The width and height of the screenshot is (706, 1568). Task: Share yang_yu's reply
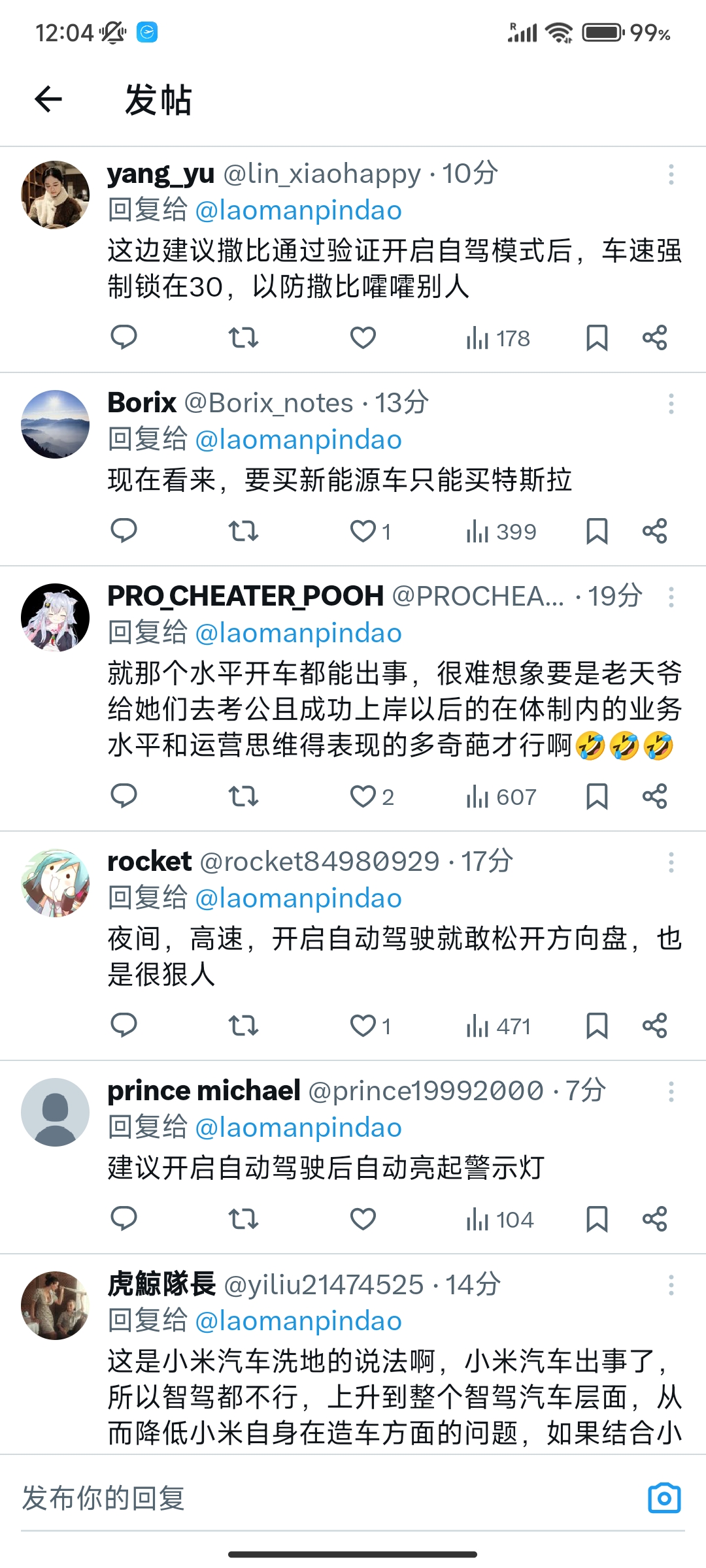(654, 338)
